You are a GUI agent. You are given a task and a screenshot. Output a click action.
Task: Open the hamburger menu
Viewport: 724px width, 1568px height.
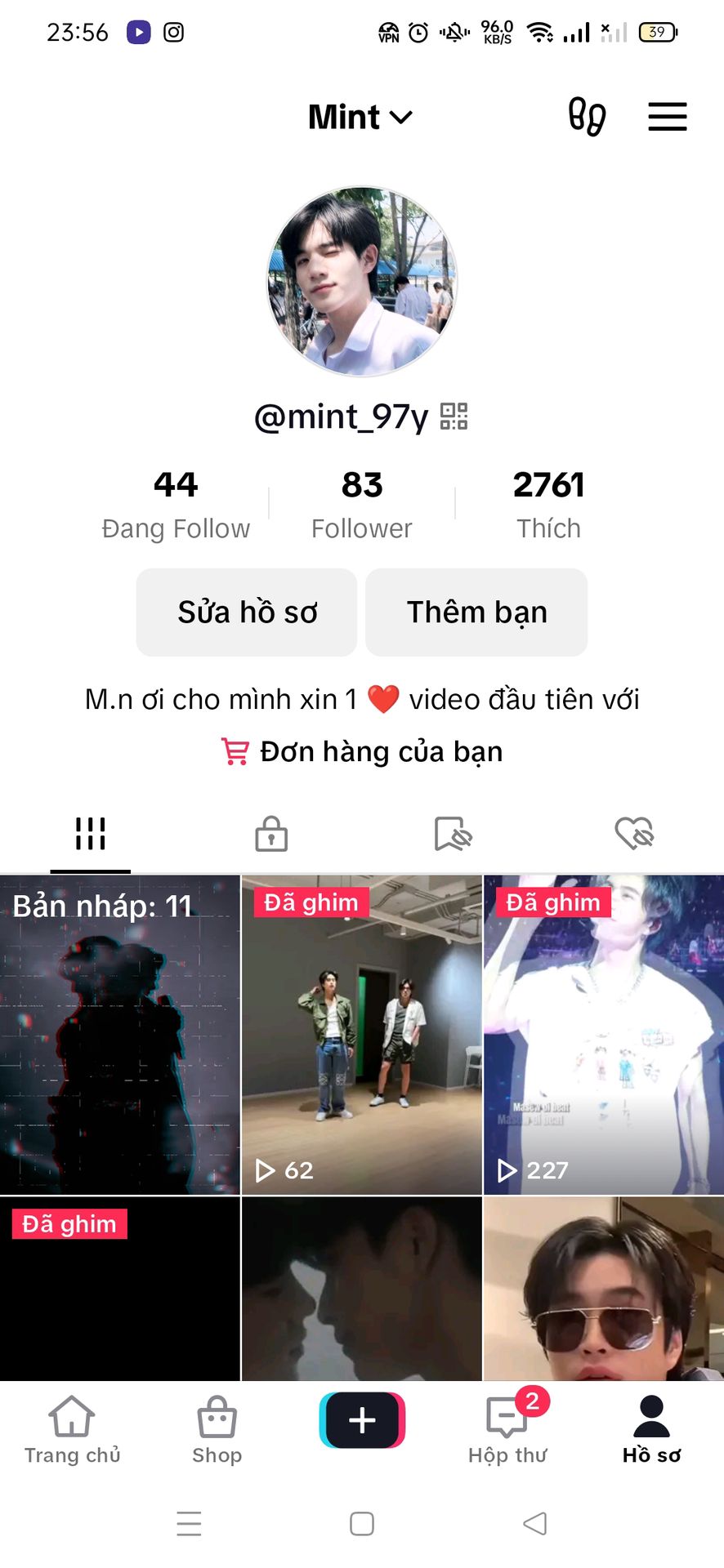click(x=667, y=117)
